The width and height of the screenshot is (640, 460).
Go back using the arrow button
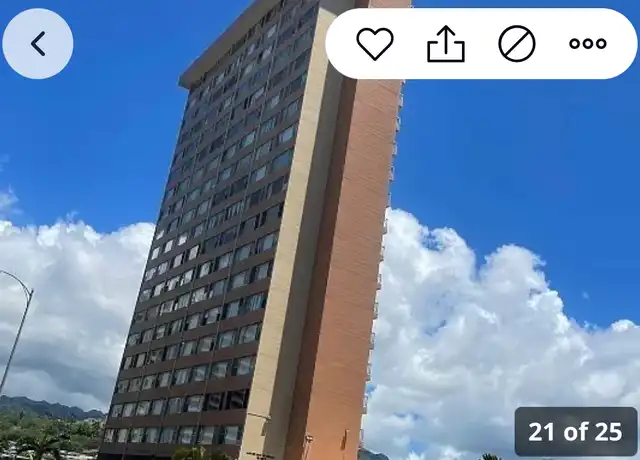click(38, 44)
